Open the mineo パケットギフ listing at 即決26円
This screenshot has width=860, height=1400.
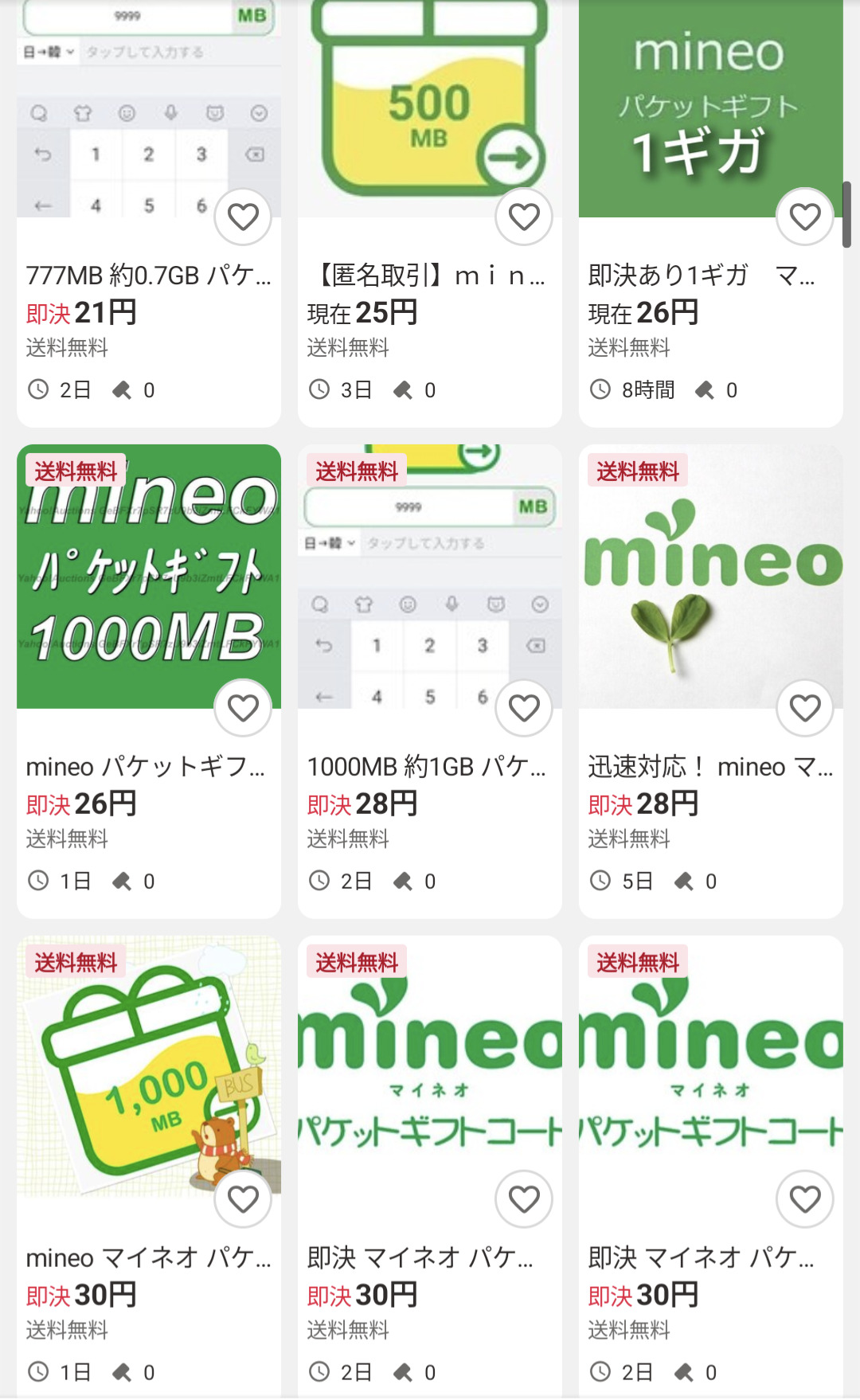click(147, 767)
